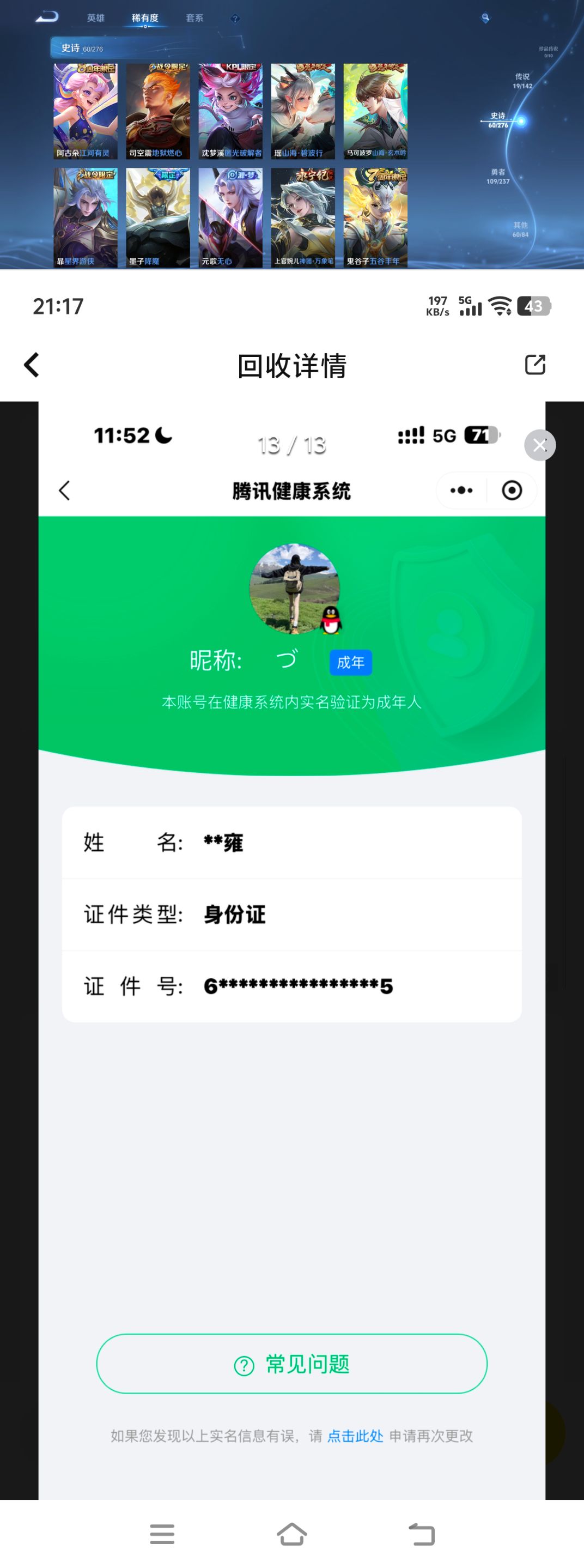Switch to the 套系 tab

[x=195, y=19]
